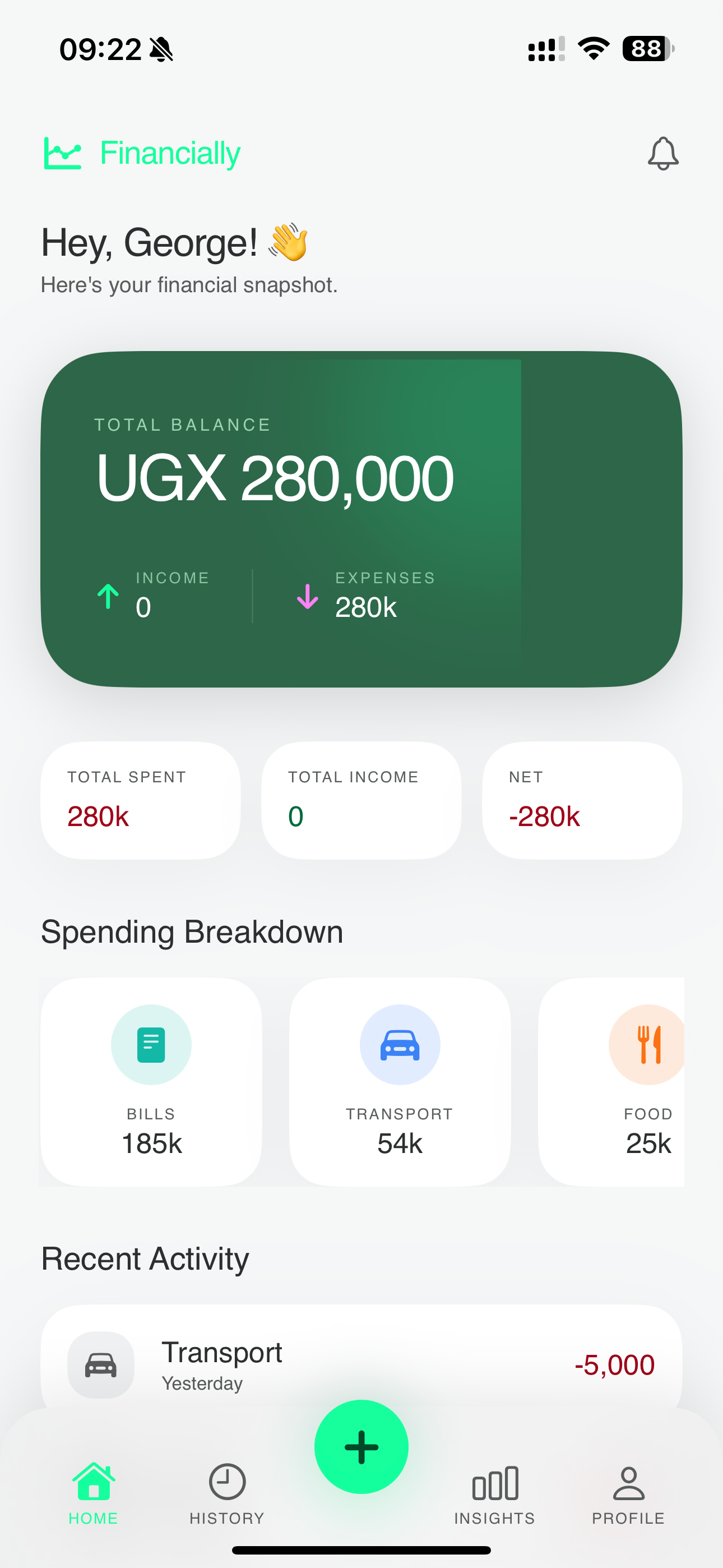Open notifications via the bell icon

[x=662, y=153]
